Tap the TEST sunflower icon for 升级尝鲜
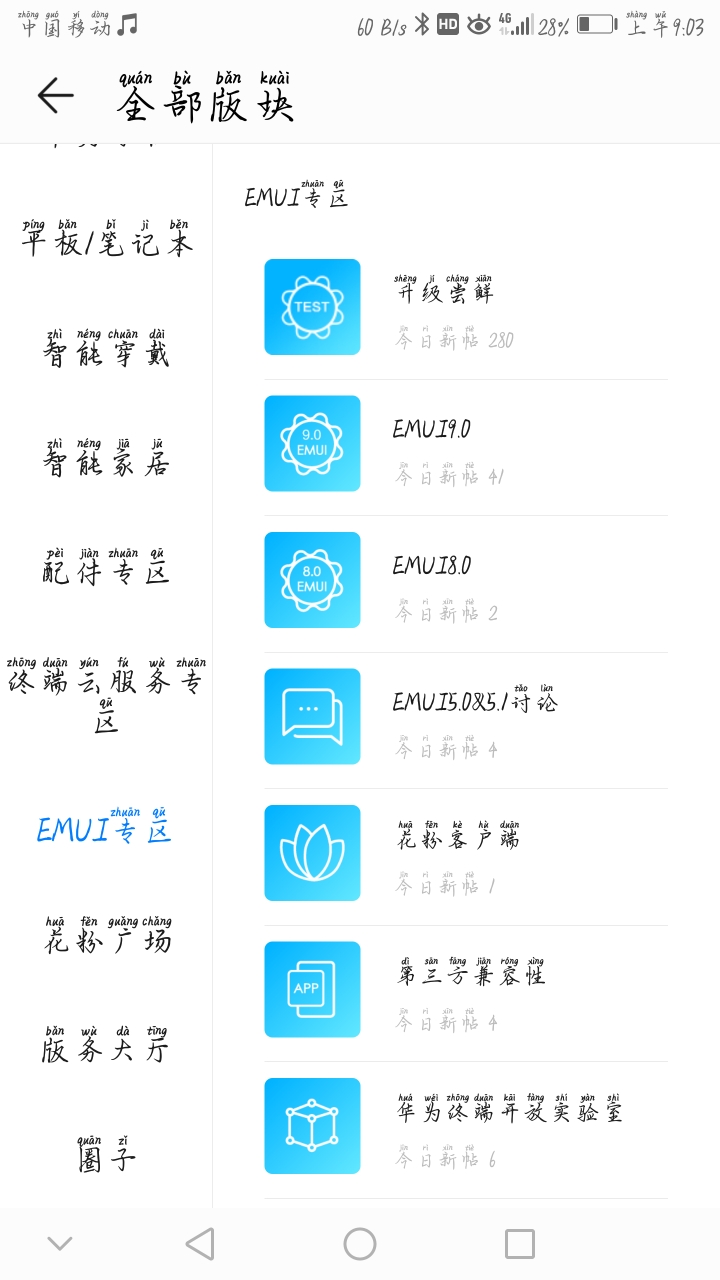Viewport: 720px width, 1280px height. (x=311, y=306)
